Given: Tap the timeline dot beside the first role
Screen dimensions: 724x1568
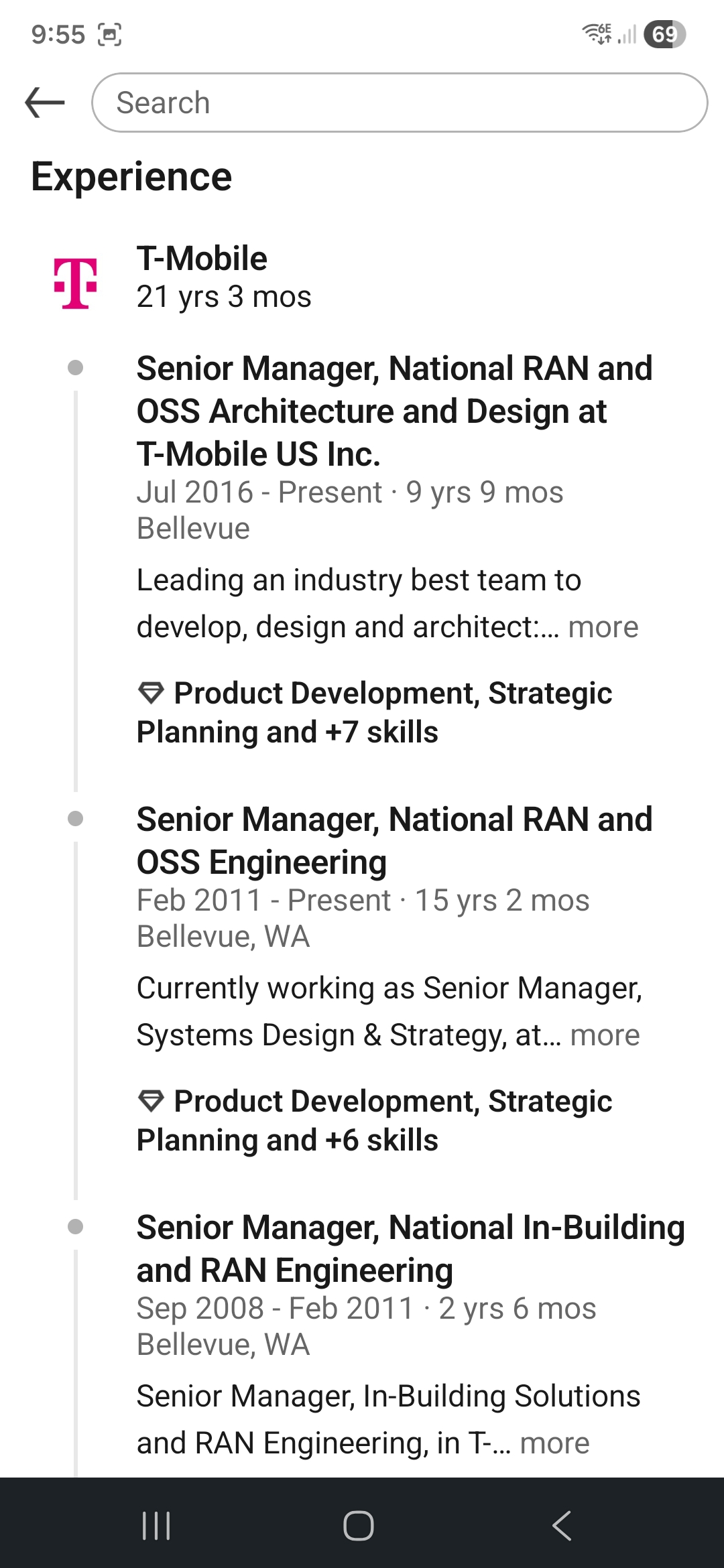Looking at the screenshot, I should coord(76,367).
